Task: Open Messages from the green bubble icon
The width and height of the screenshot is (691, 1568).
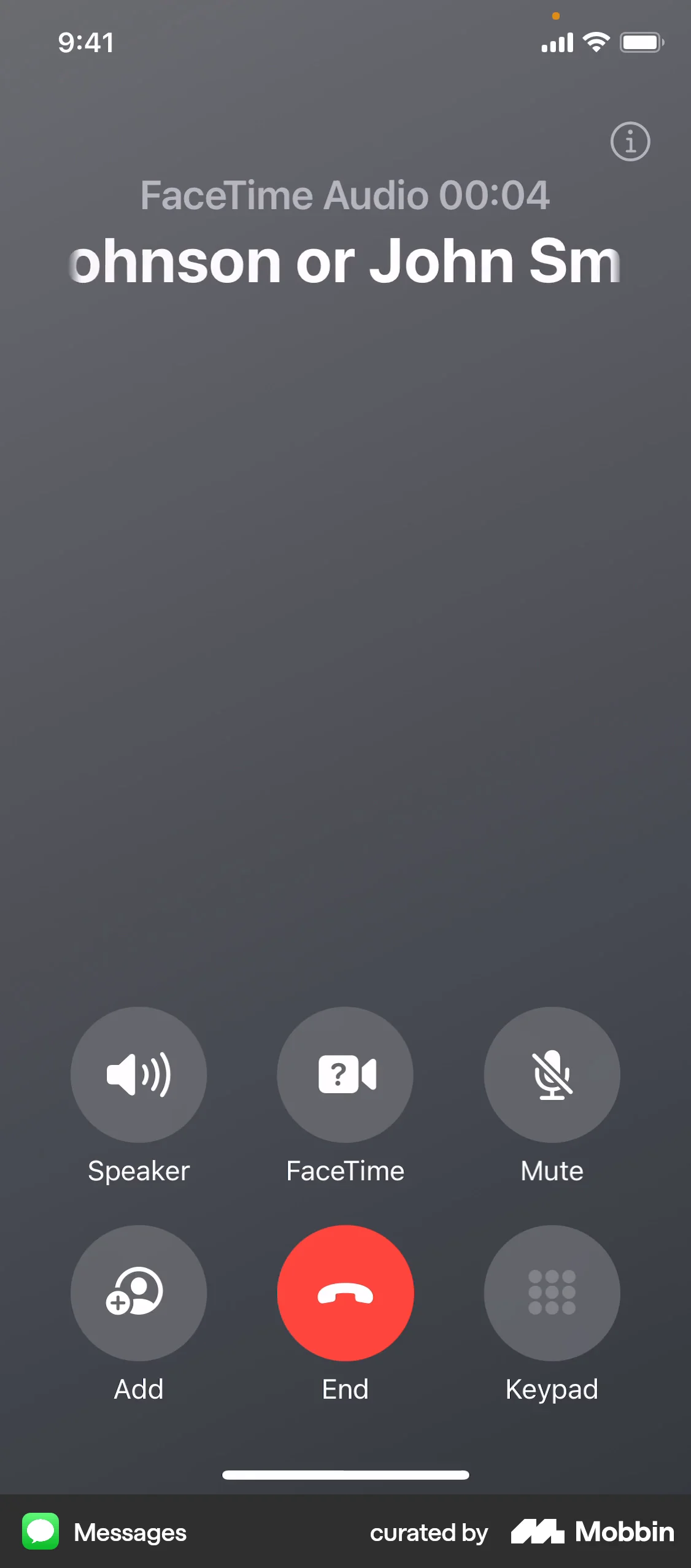Action: point(41,1532)
